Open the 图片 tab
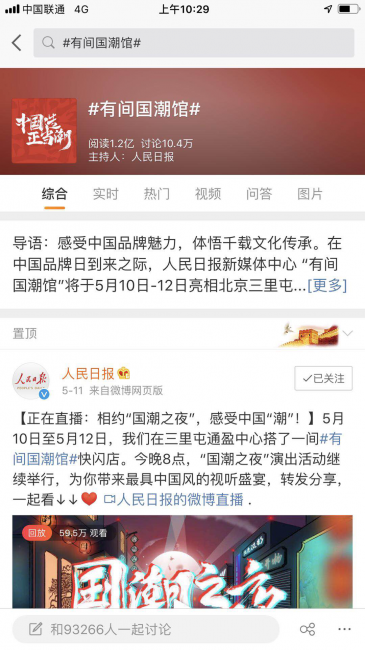 (310, 194)
